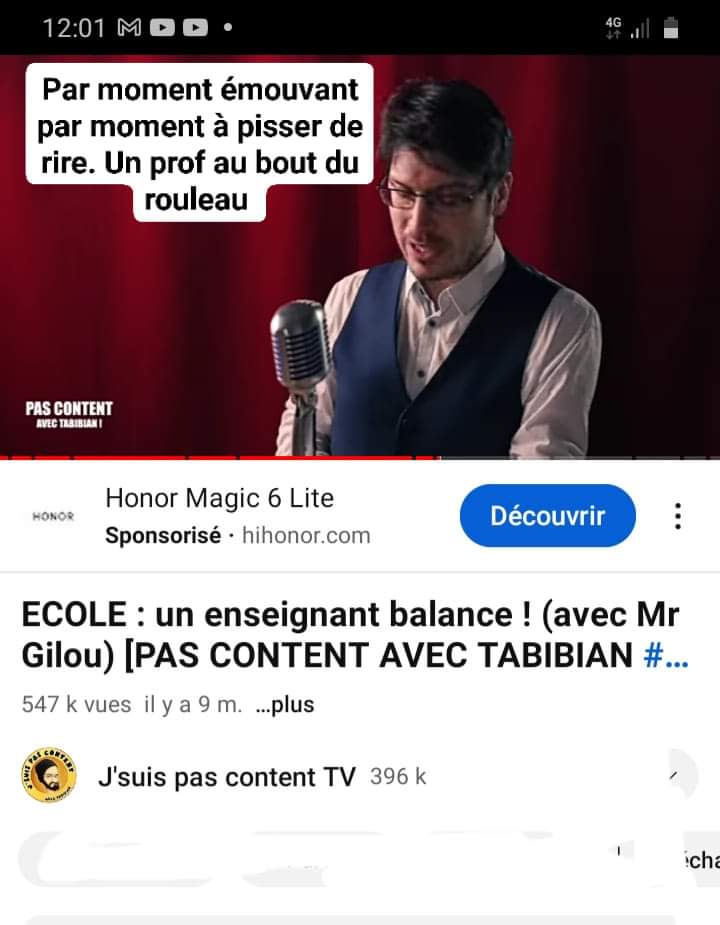Tap the video player to show playback controls
The width and height of the screenshot is (720, 925).
(360, 255)
